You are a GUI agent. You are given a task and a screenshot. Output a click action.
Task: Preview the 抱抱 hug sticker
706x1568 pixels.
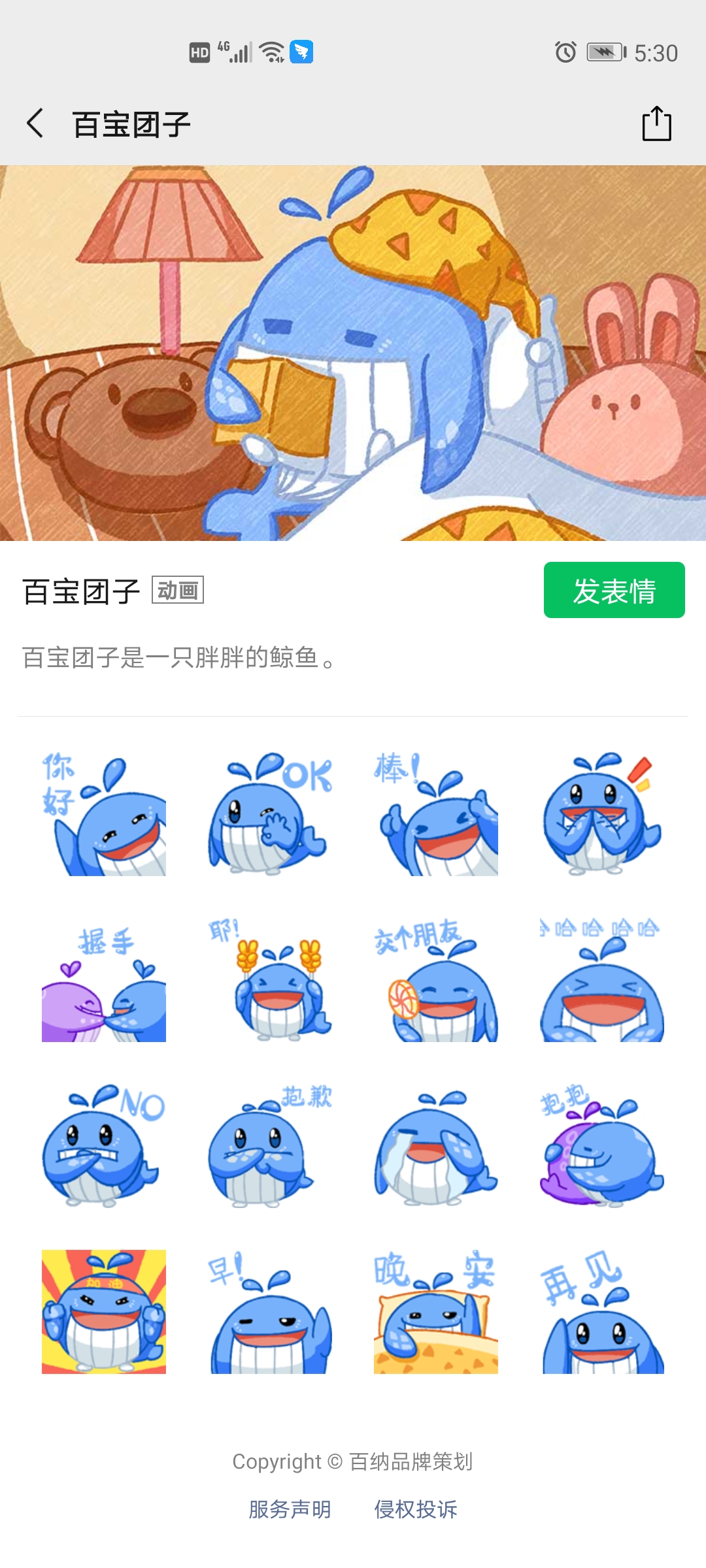[602, 1146]
